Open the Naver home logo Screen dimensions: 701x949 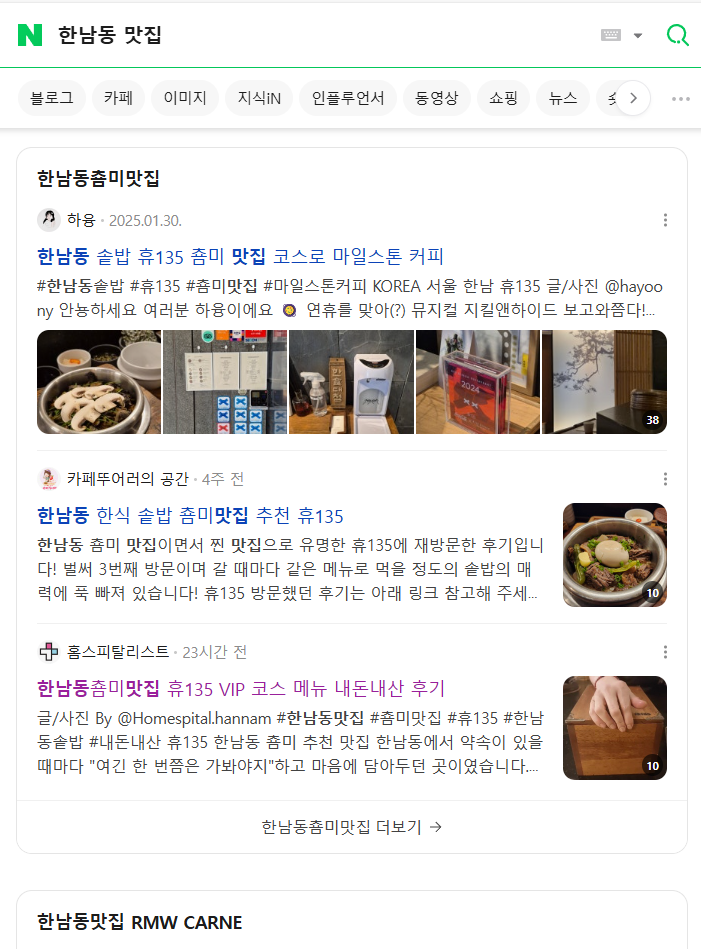tap(30, 35)
